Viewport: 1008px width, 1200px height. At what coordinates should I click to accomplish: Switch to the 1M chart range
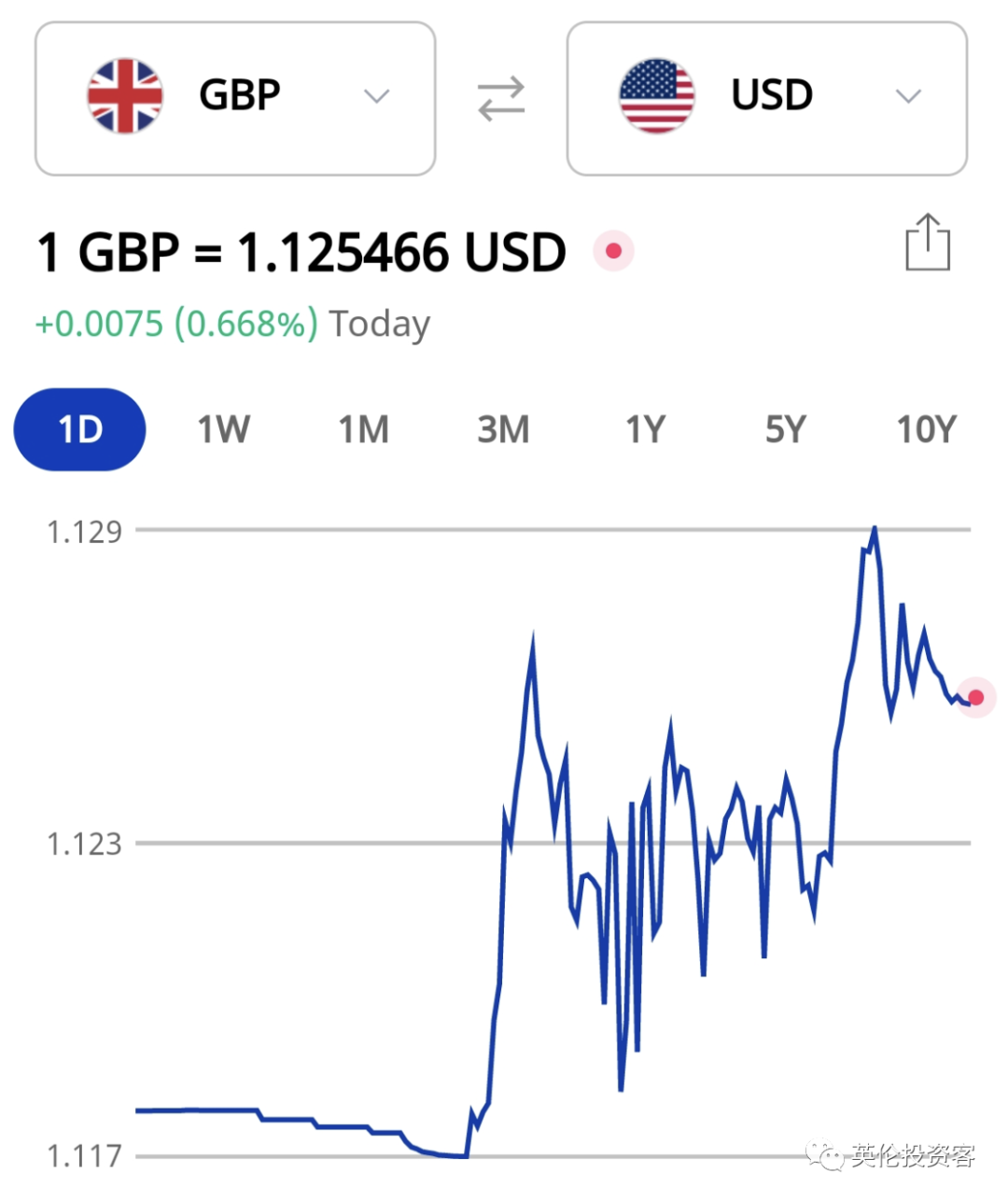tap(363, 430)
